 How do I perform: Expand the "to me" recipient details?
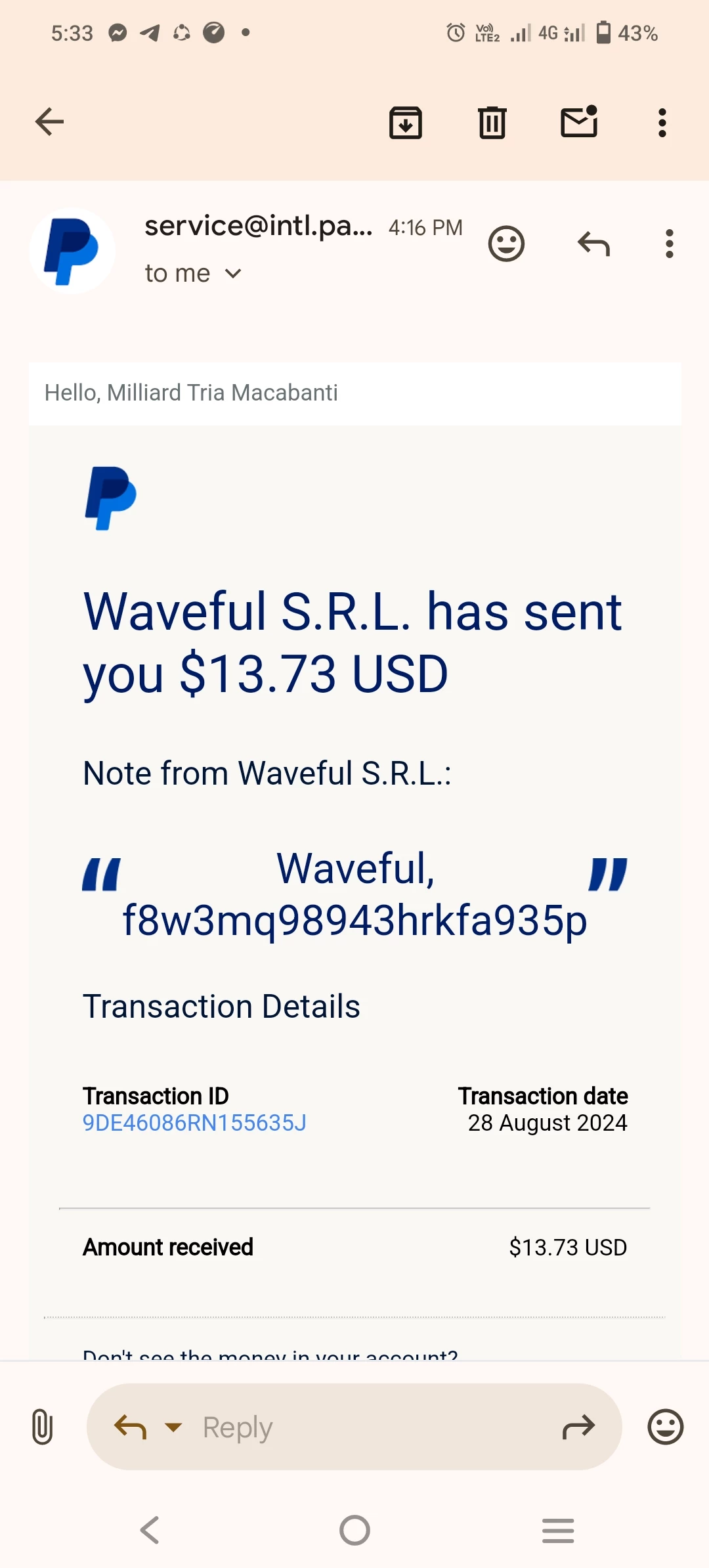(x=194, y=273)
